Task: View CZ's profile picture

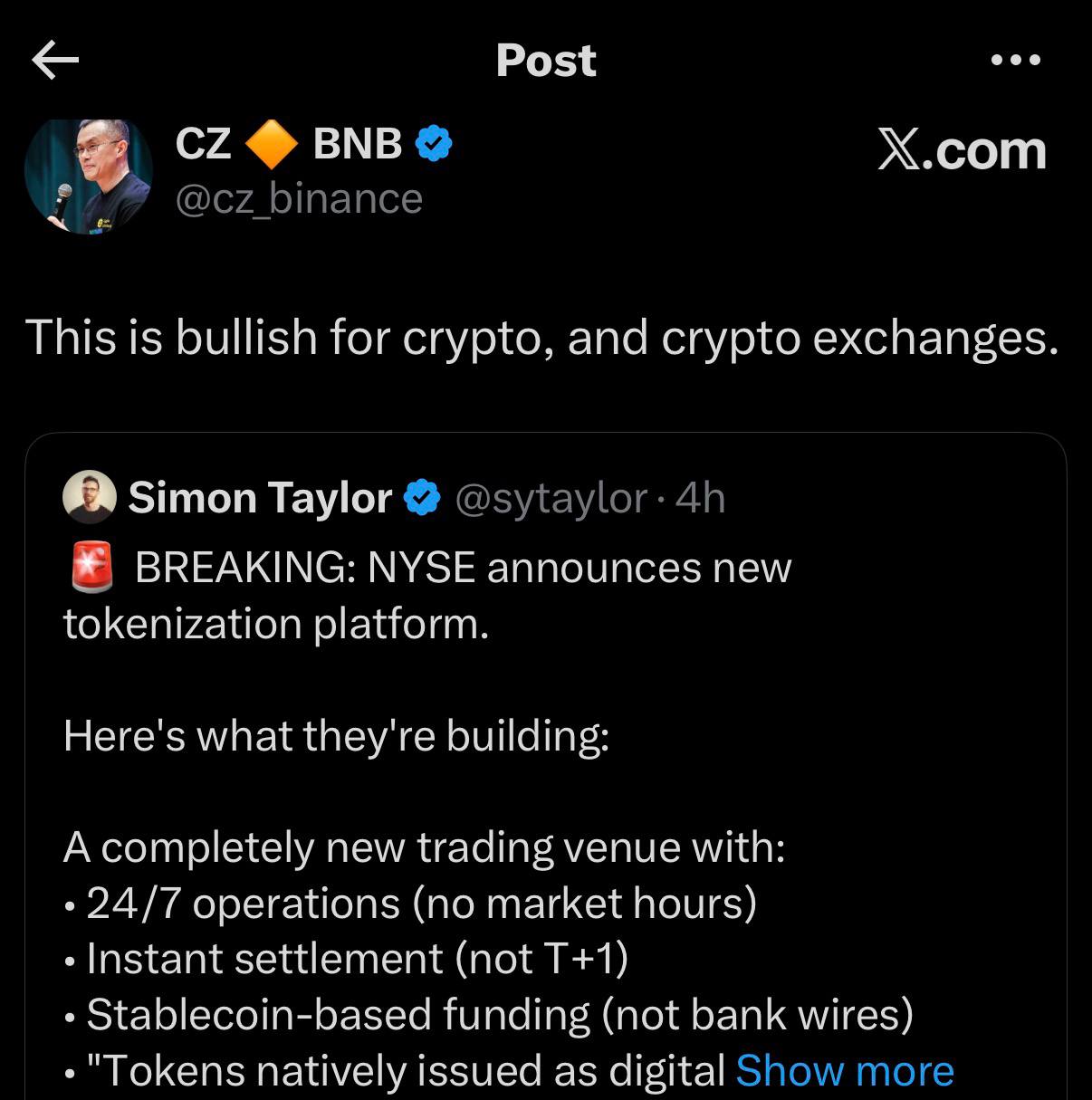Action: [88, 175]
